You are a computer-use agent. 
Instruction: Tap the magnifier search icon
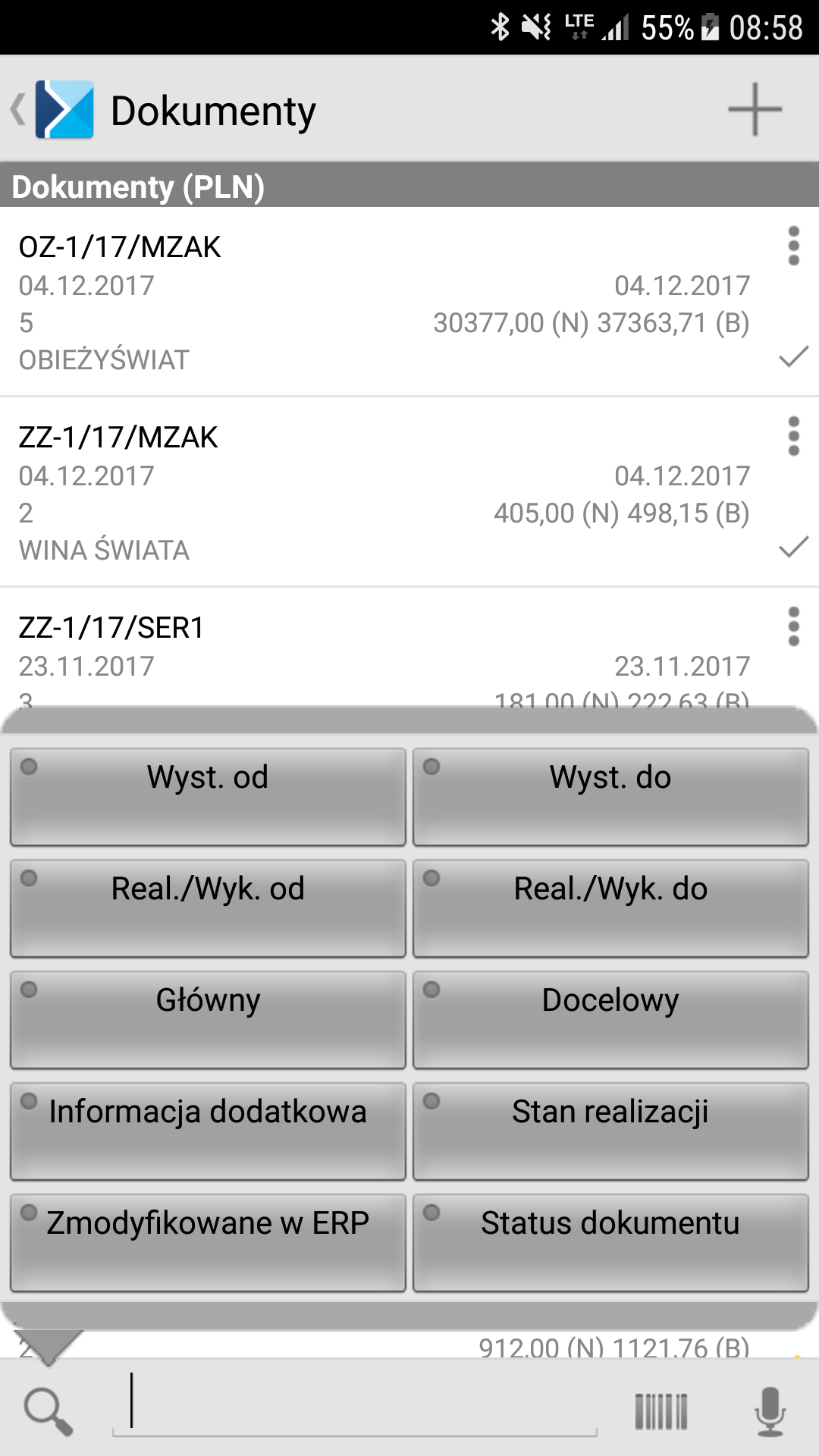pos(49,1411)
